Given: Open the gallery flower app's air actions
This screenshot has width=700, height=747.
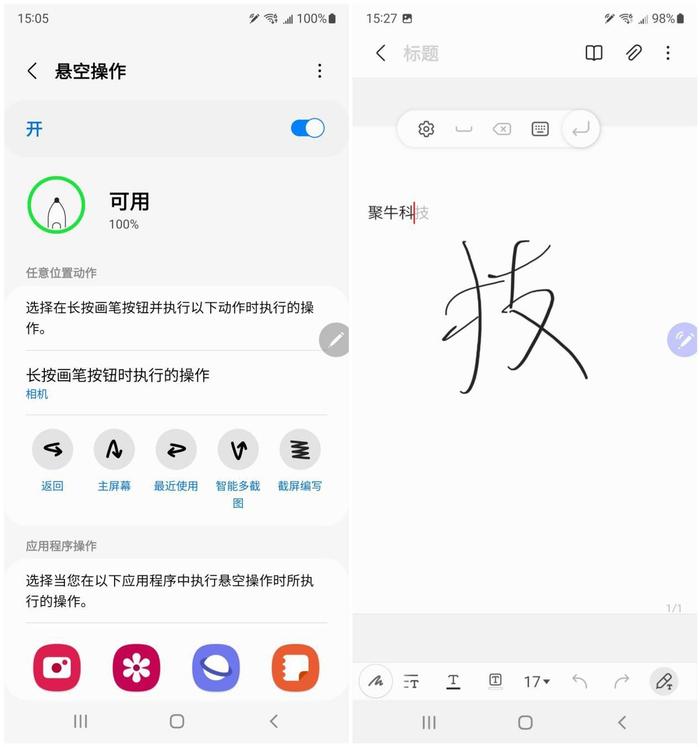Looking at the screenshot, I should (136, 668).
